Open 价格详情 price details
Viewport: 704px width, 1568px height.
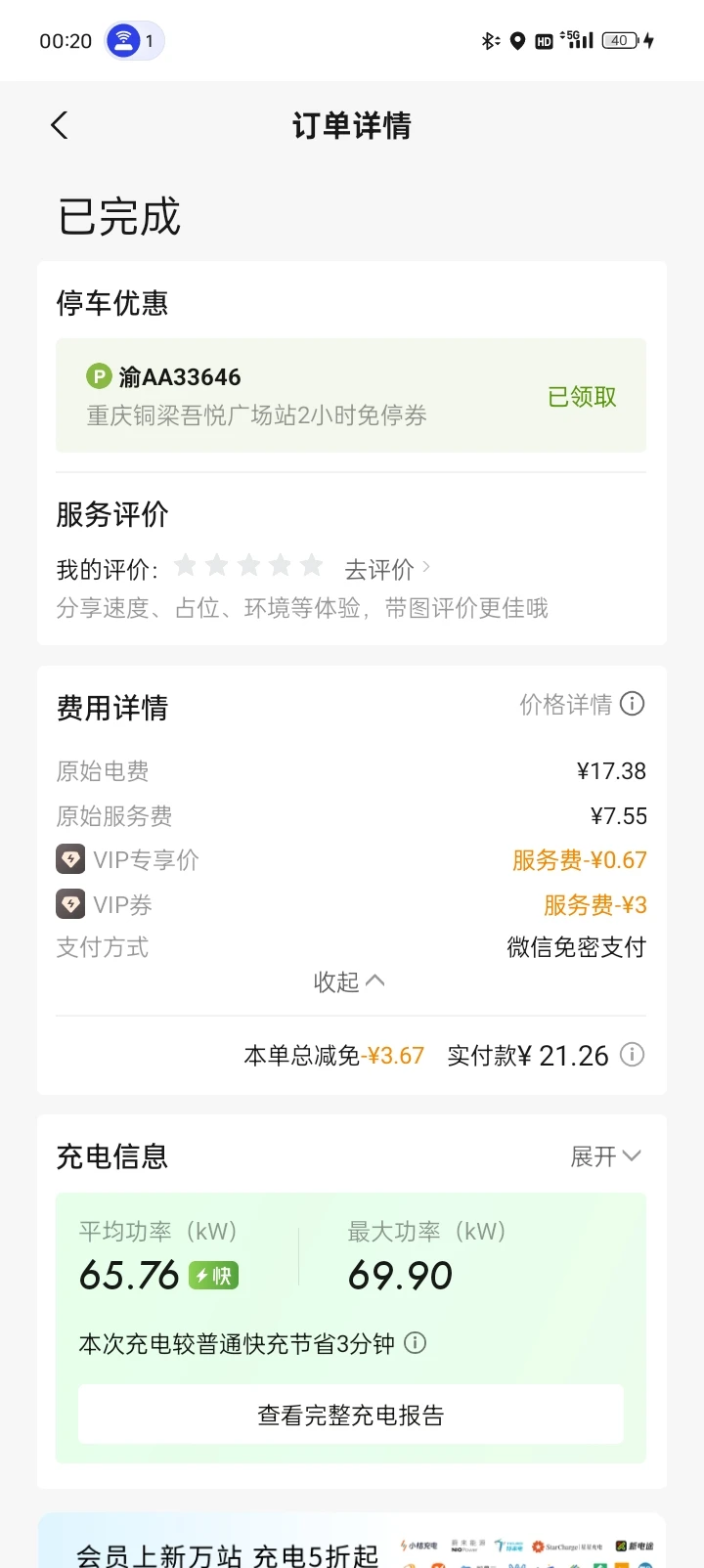coord(582,705)
